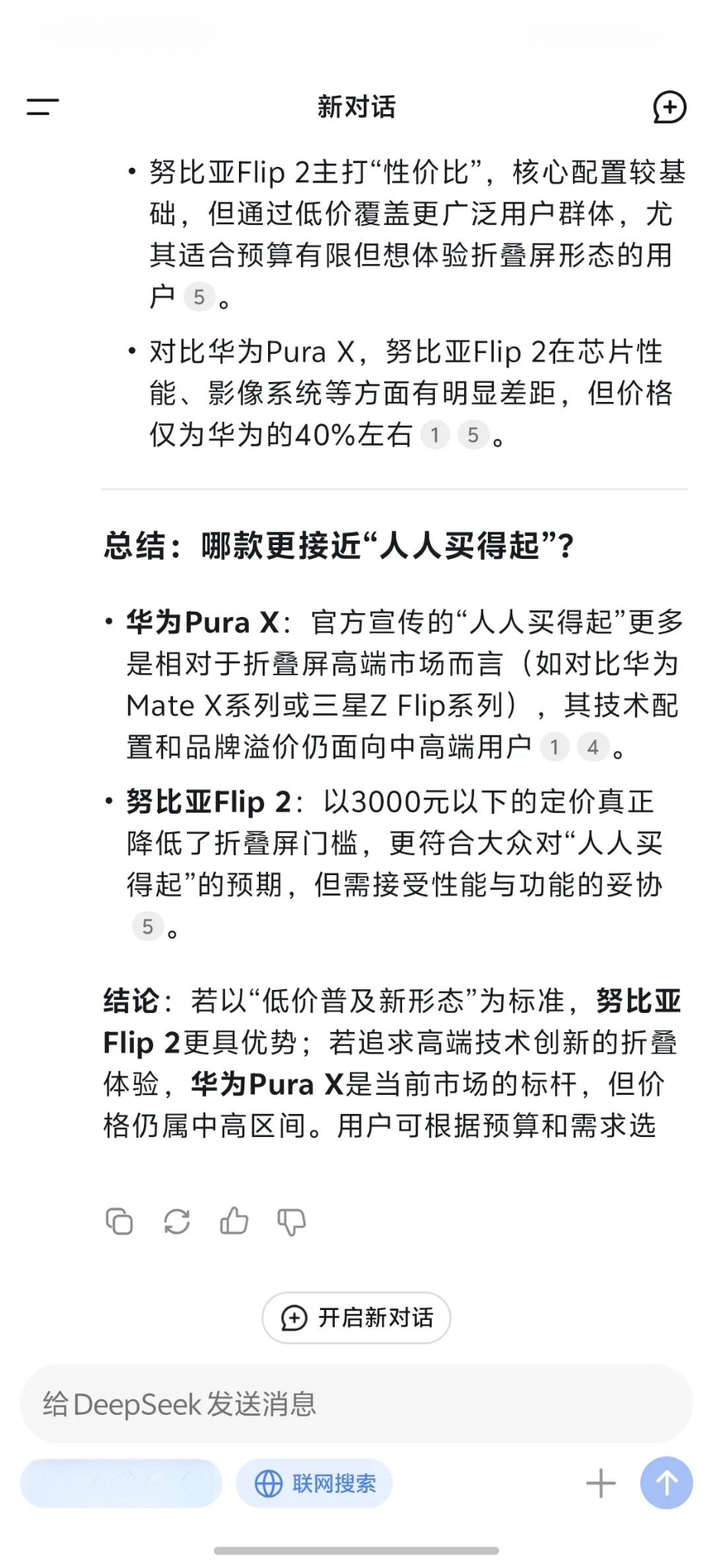Regenerate the response
Screen dimensions: 713x1568
click(177, 1221)
